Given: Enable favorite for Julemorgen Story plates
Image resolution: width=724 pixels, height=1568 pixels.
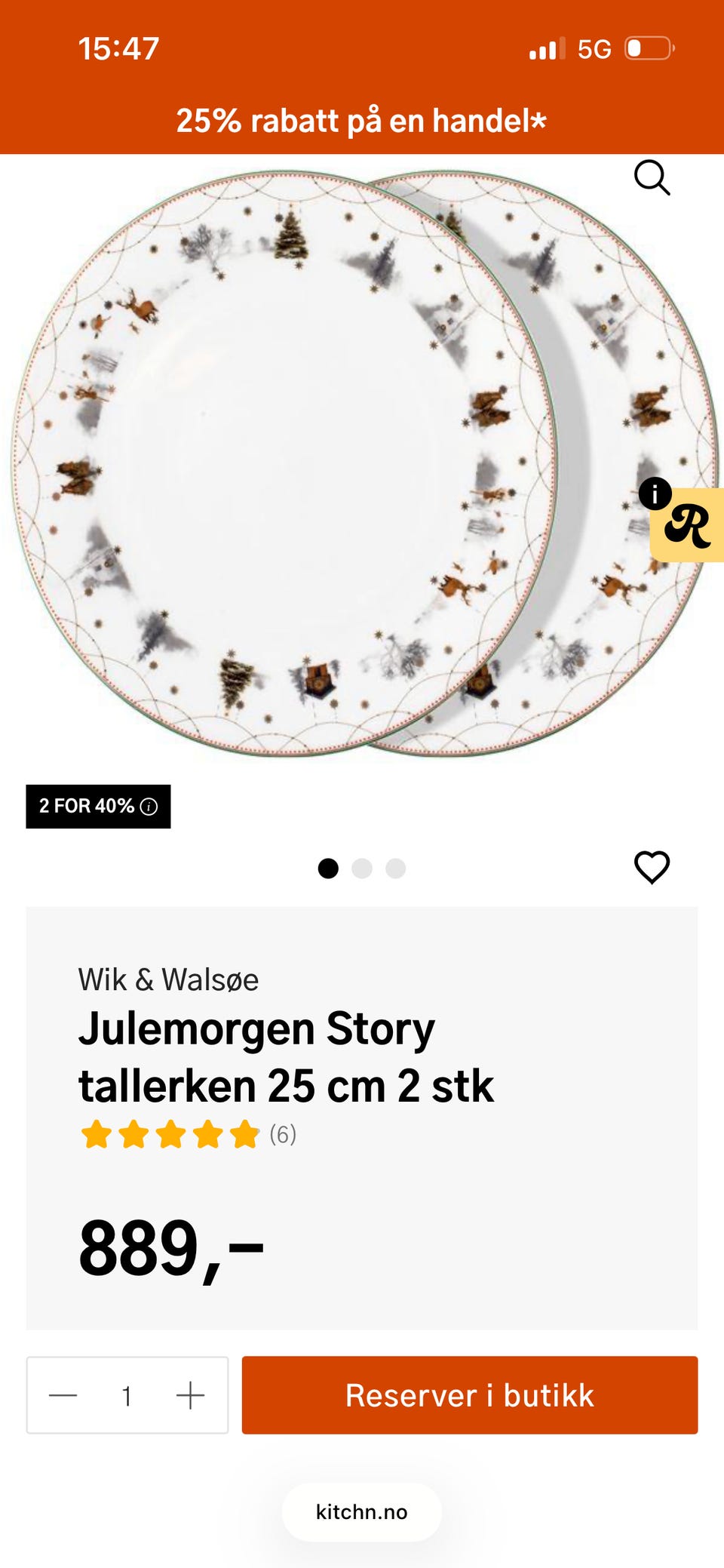Looking at the screenshot, I should [x=652, y=868].
